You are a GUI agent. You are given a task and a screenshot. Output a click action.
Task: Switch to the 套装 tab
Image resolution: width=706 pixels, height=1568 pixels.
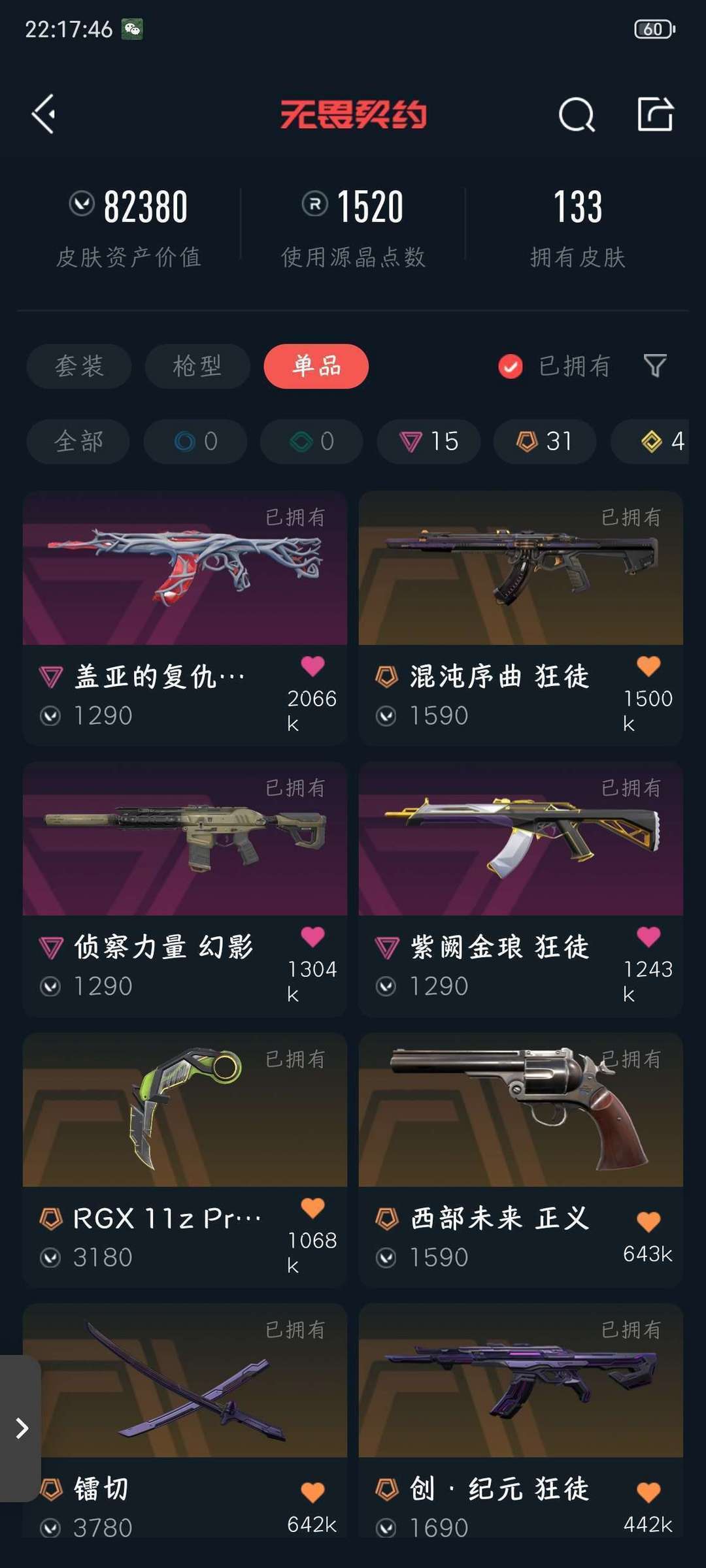click(x=79, y=366)
